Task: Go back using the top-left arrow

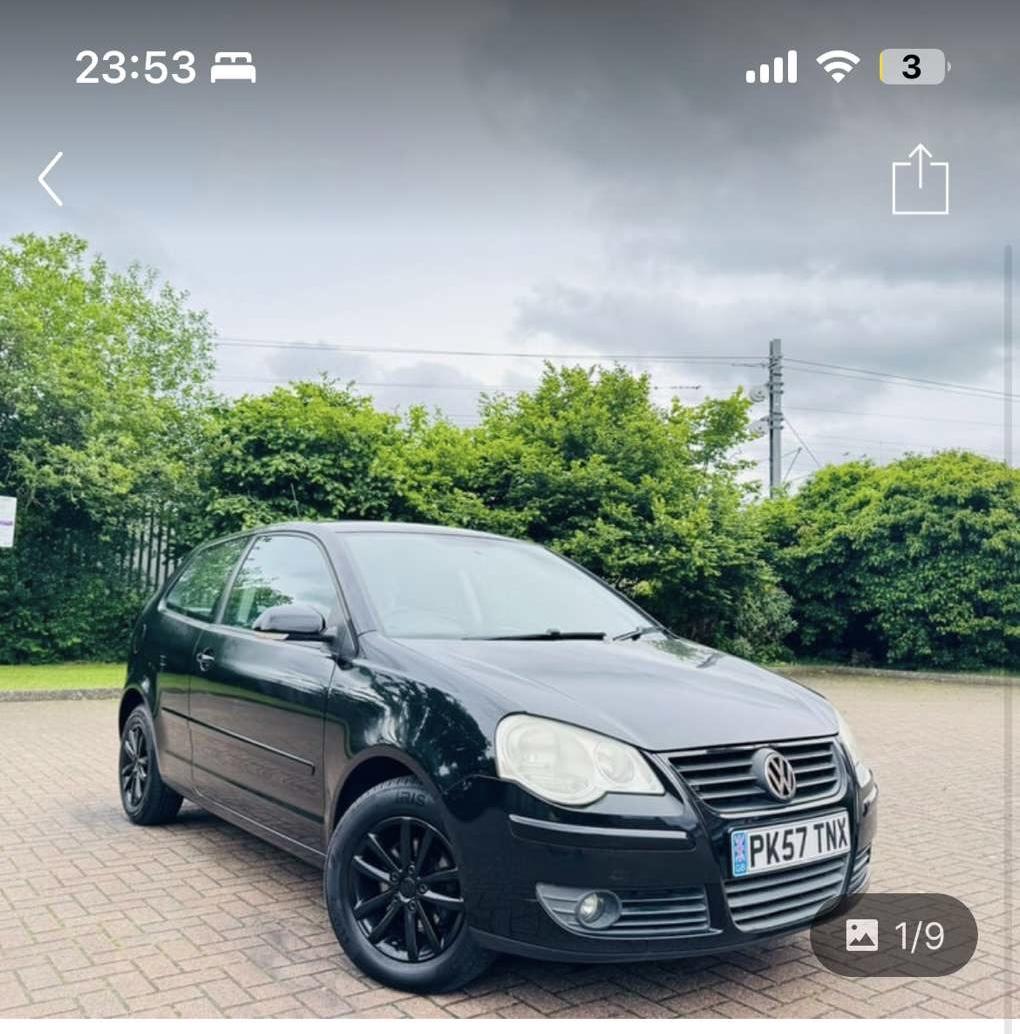Action: (51, 179)
